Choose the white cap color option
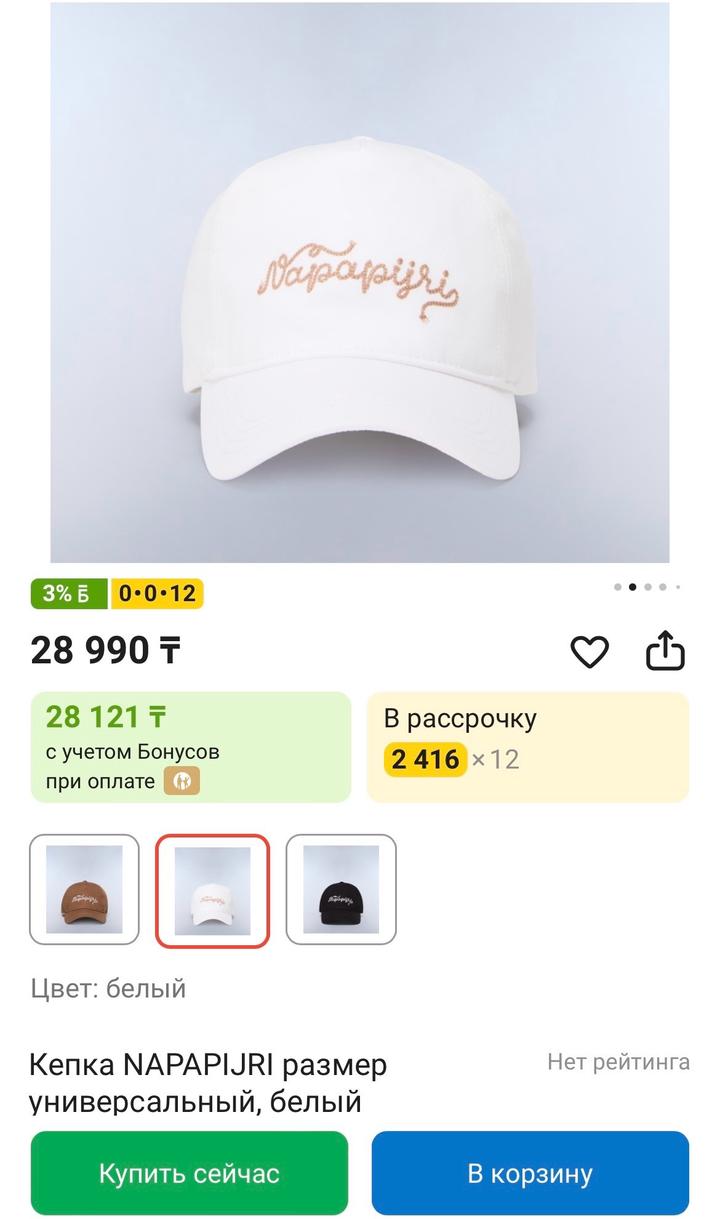The height and width of the screenshot is (1219, 720). pos(212,889)
